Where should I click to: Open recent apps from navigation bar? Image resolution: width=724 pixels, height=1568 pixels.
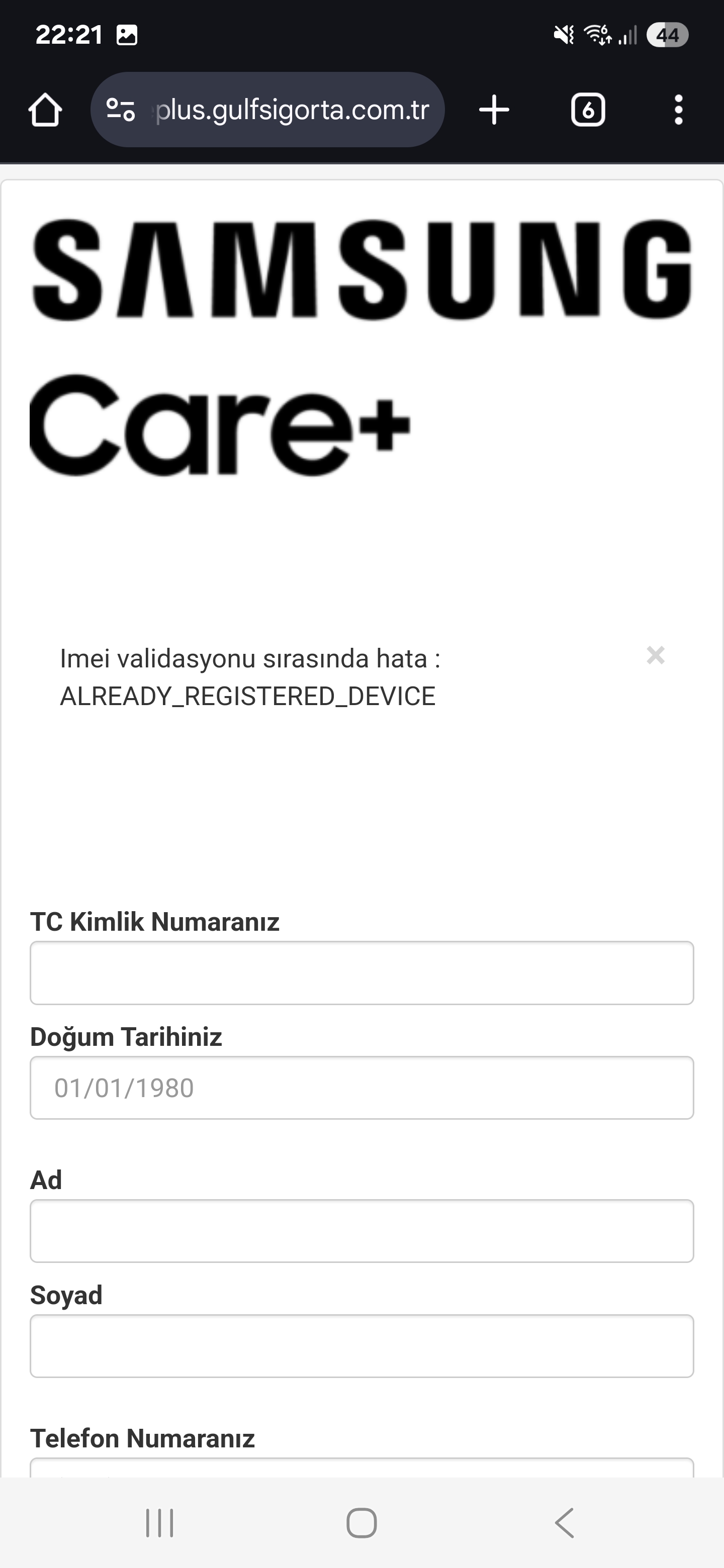tap(159, 1522)
